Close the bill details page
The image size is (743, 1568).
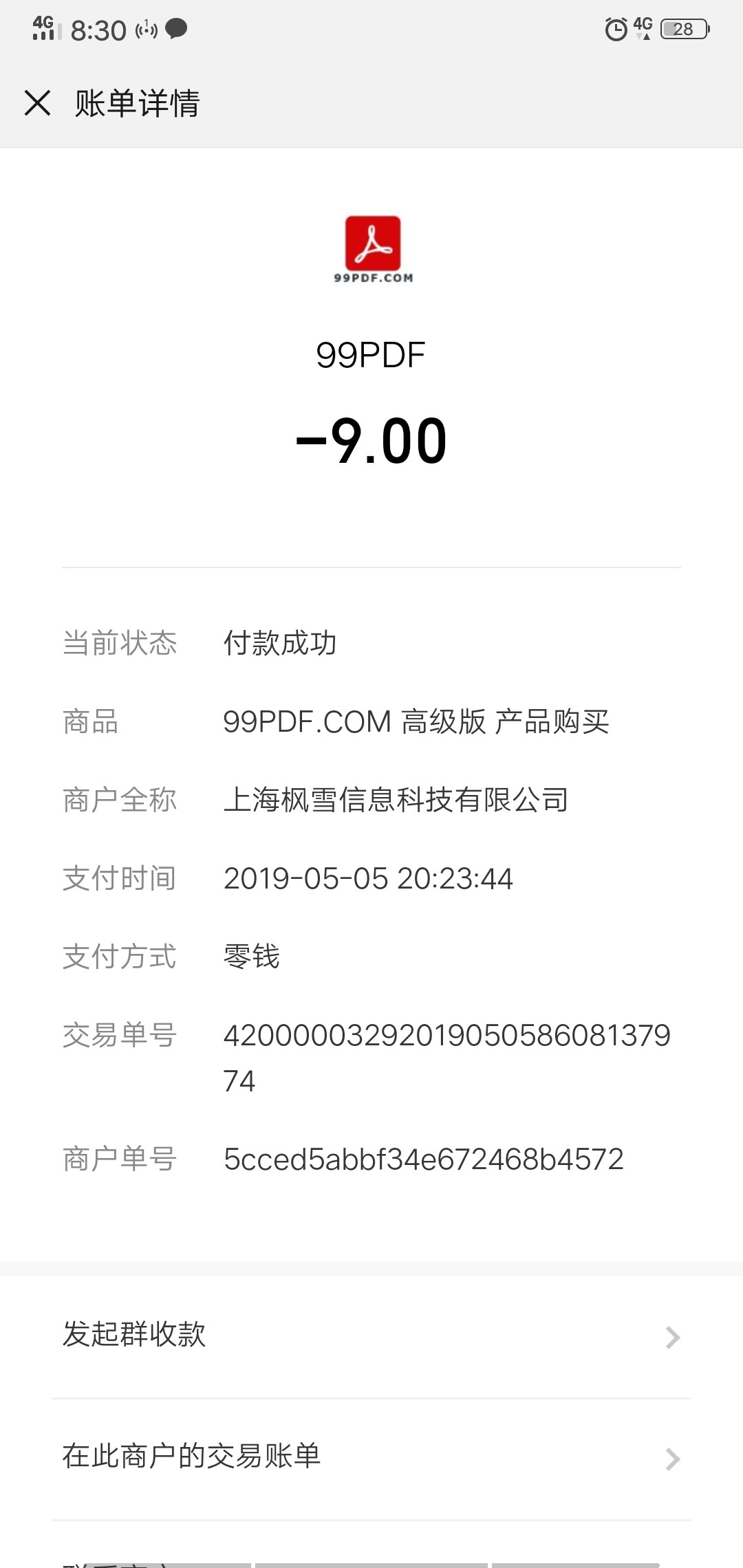37,103
